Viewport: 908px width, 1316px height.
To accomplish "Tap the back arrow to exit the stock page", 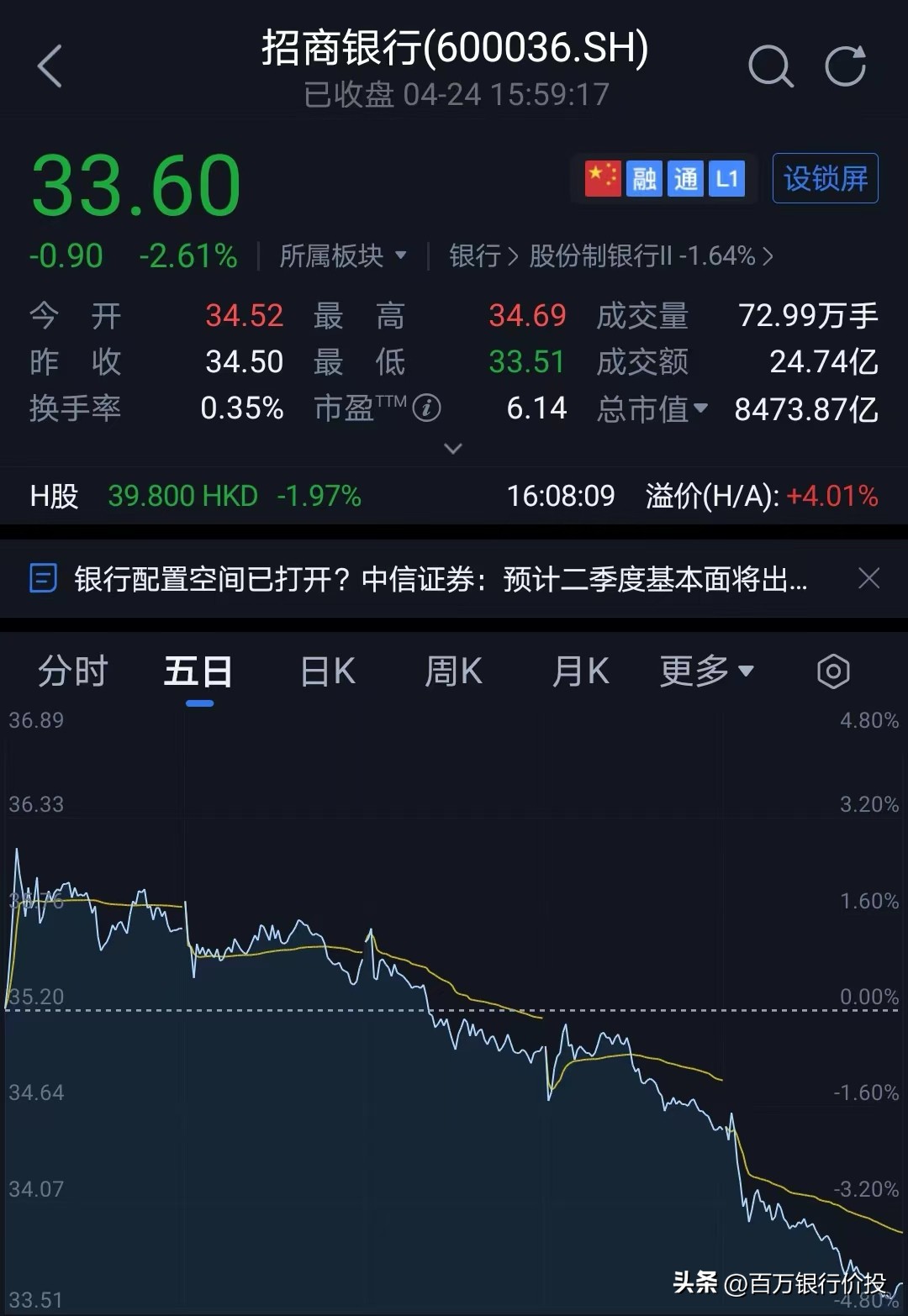I will coord(50,66).
